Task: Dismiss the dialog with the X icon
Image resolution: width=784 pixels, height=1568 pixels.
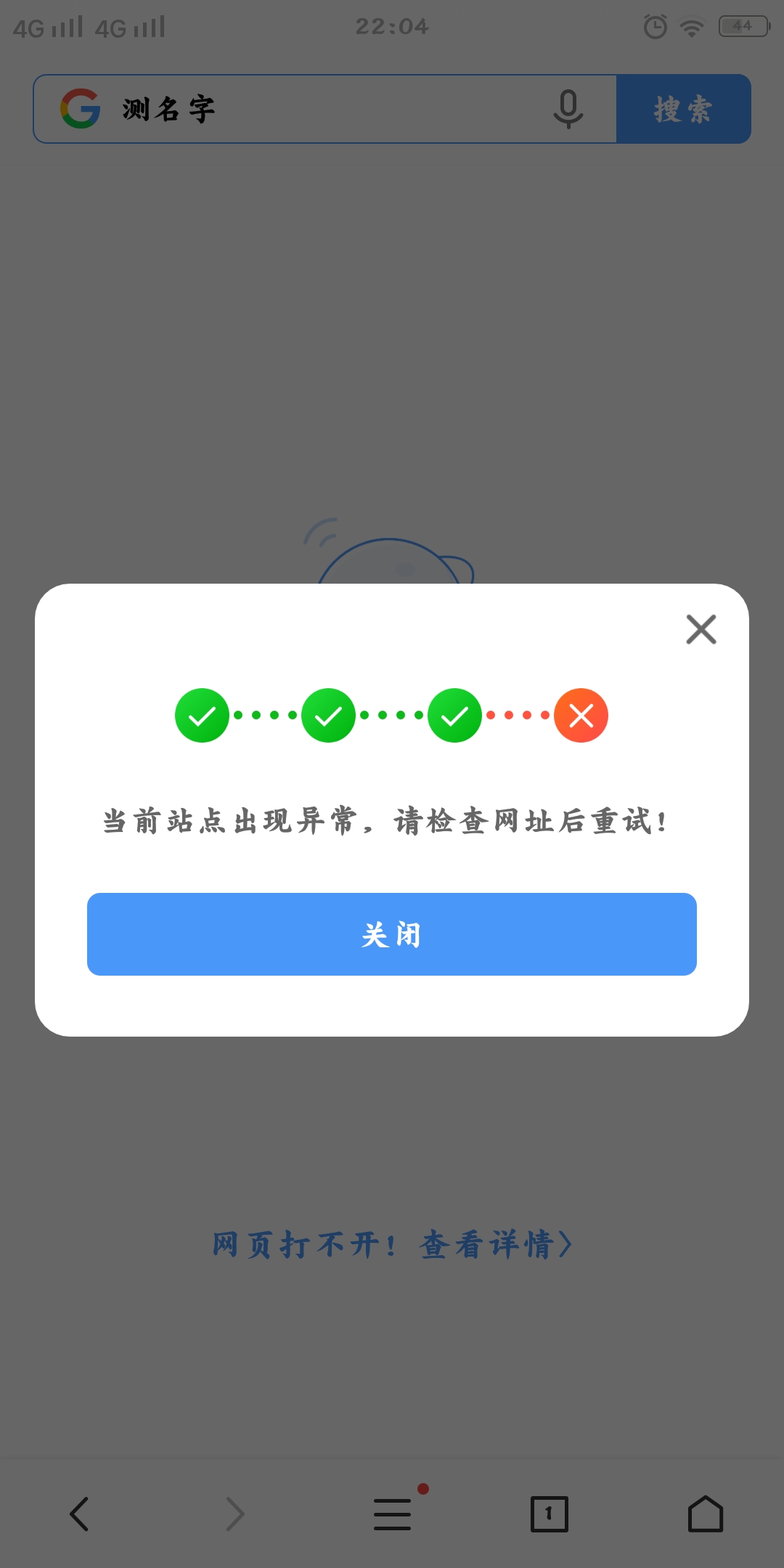Action: pos(701,629)
